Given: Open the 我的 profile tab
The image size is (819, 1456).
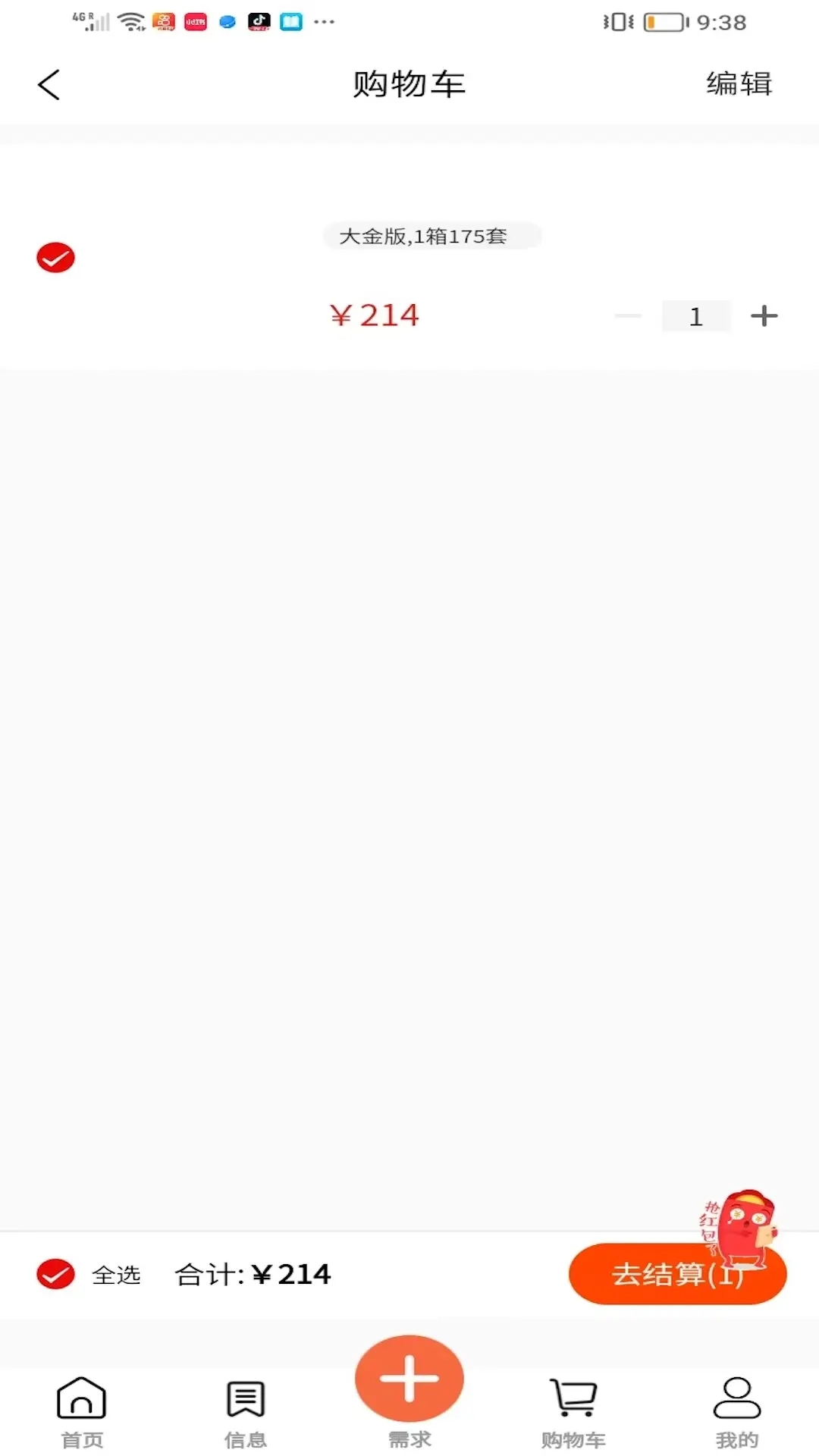Looking at the screenshot, I should coord(737,1411).
